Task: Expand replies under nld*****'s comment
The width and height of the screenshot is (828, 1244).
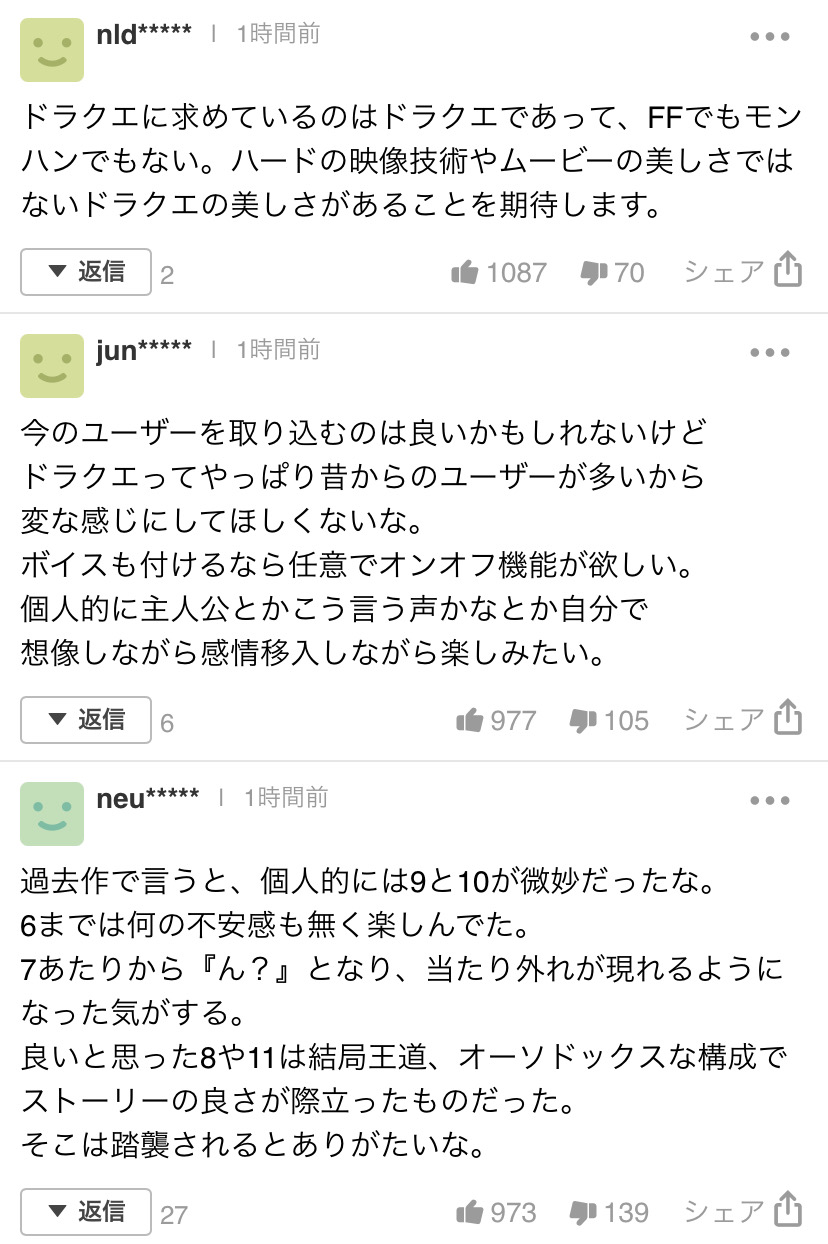Action: (x=86, y=272)
